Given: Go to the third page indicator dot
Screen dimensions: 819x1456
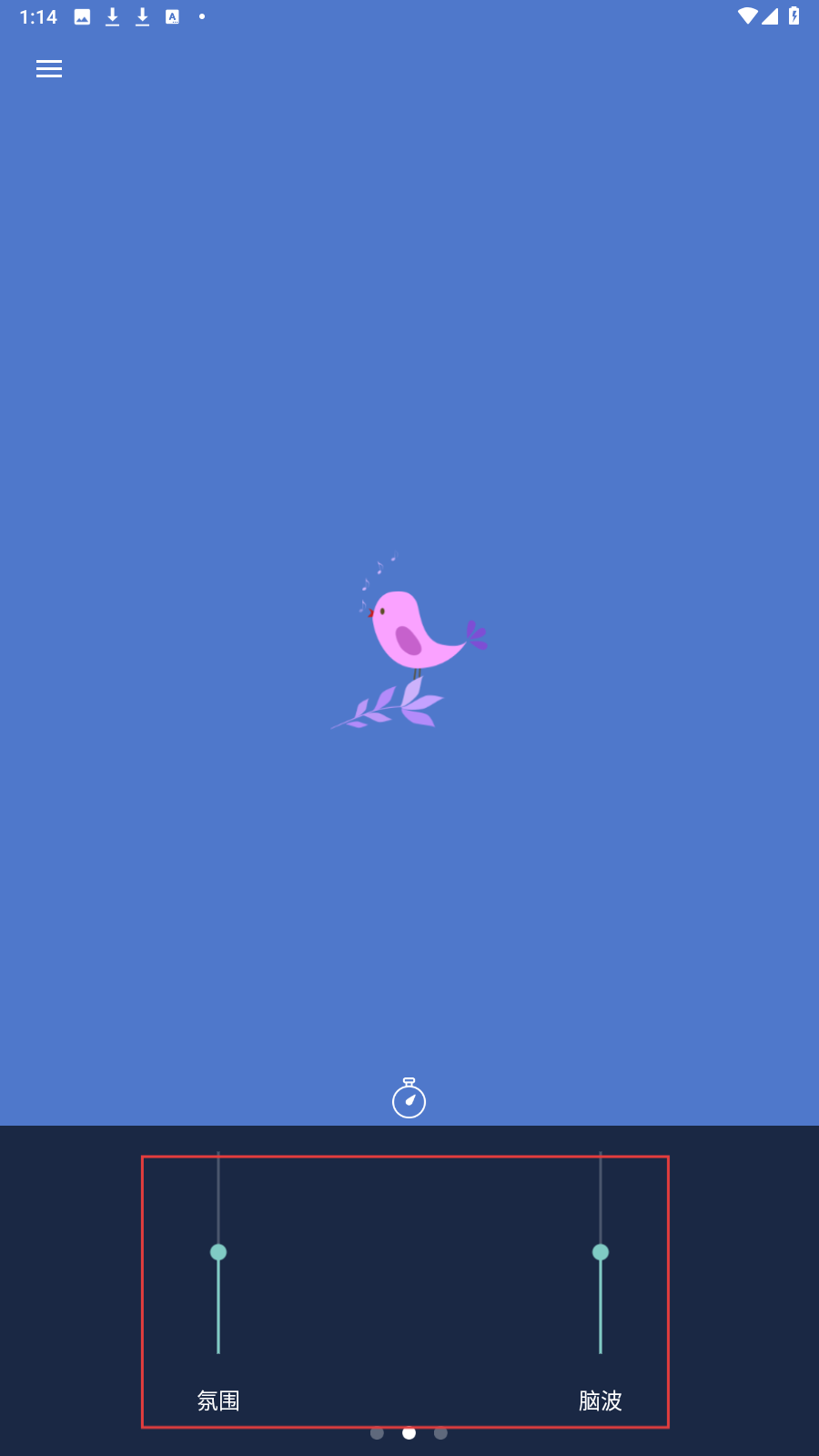Looking at the screenshot, I should coord(440,1433).
